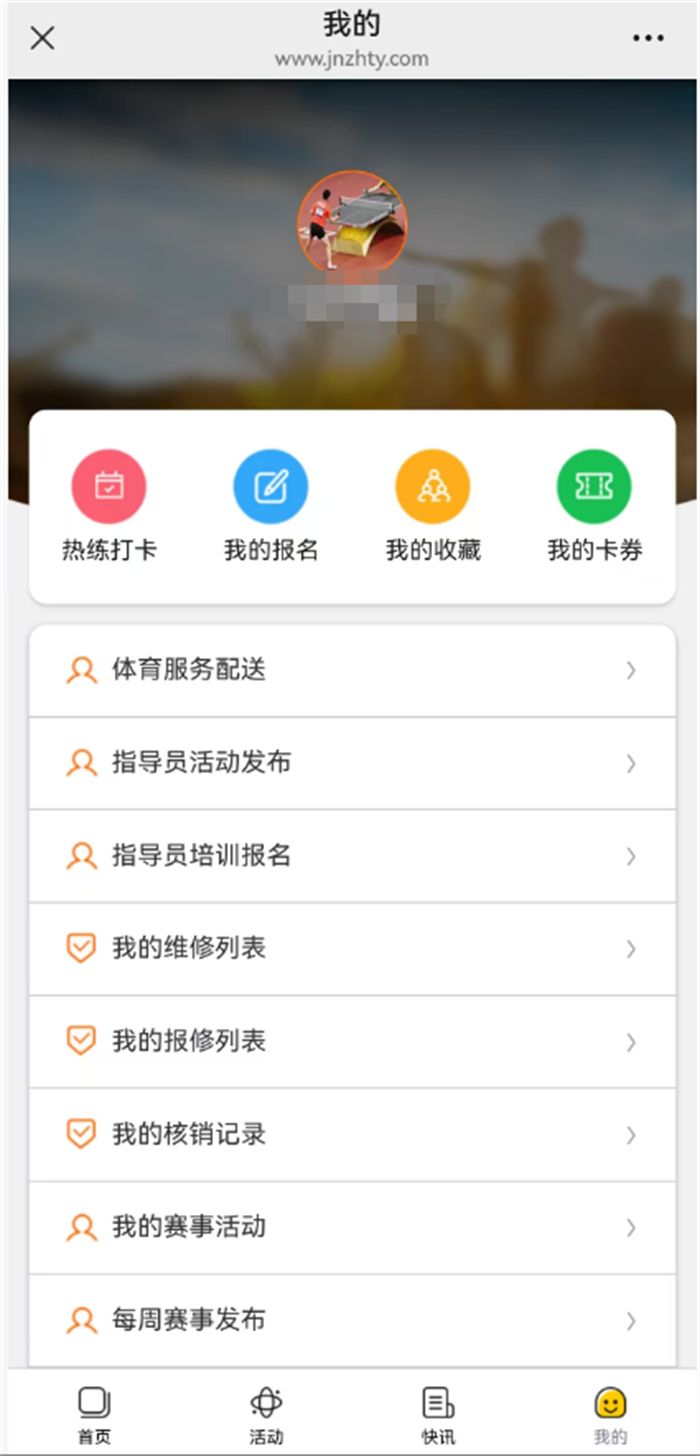The image size is (700, 1456).
Task: Go to the 快讯 tab
Action: (x=438, y=1415)
